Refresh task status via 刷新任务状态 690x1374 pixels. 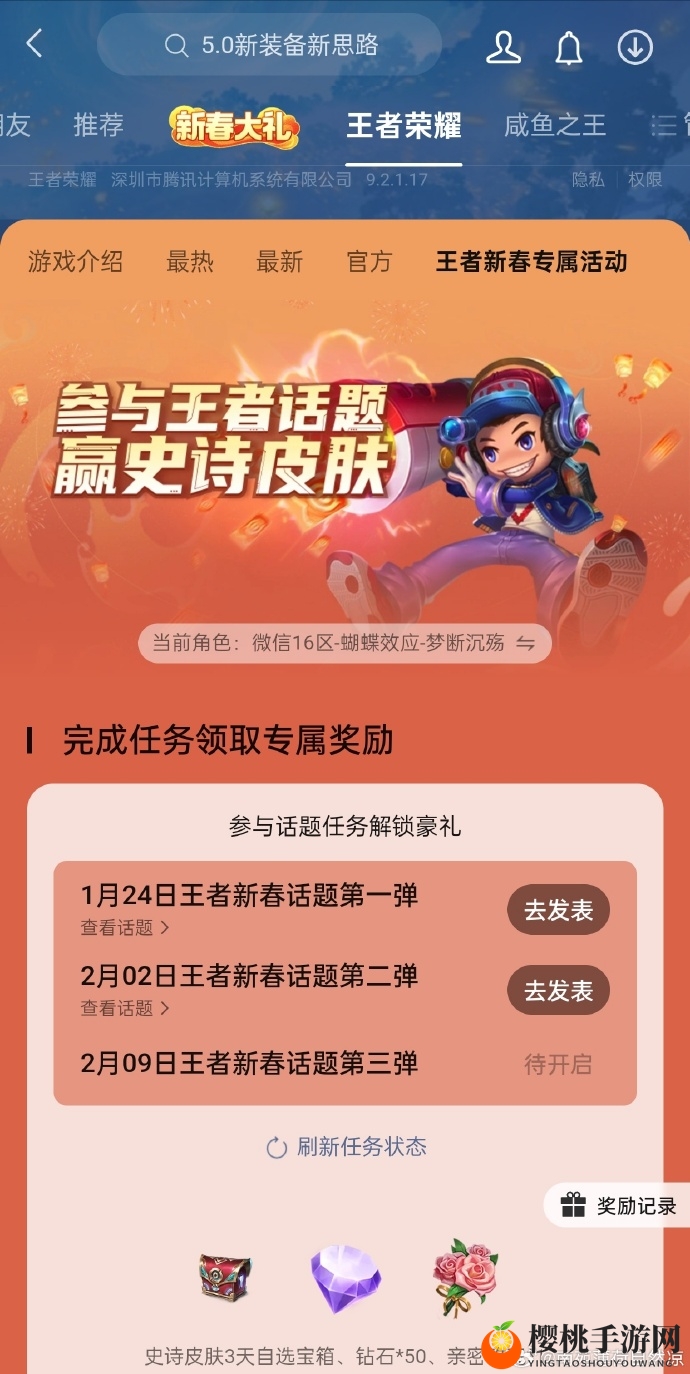pos(347,1147)
